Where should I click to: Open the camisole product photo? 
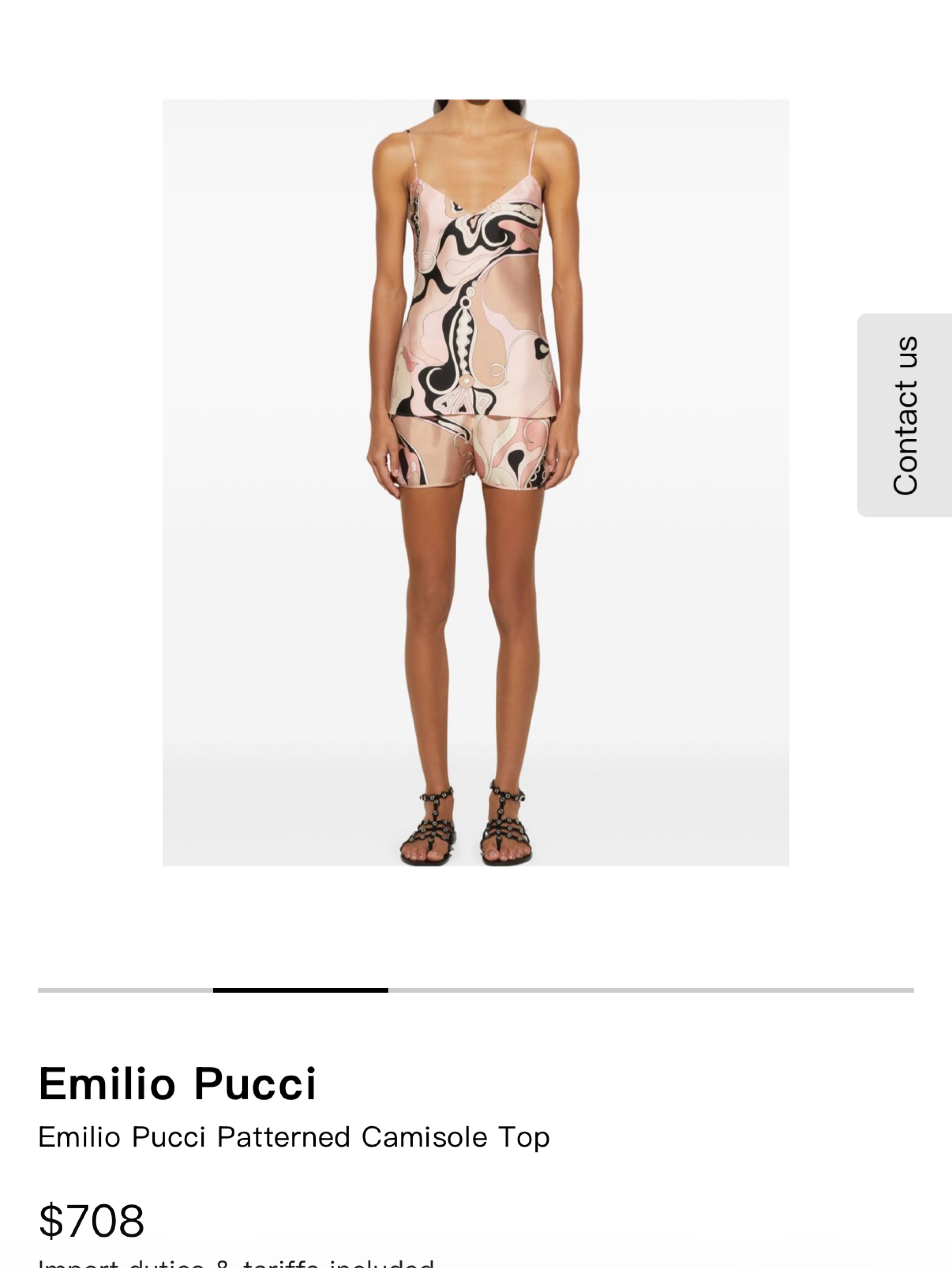(476, 483)
